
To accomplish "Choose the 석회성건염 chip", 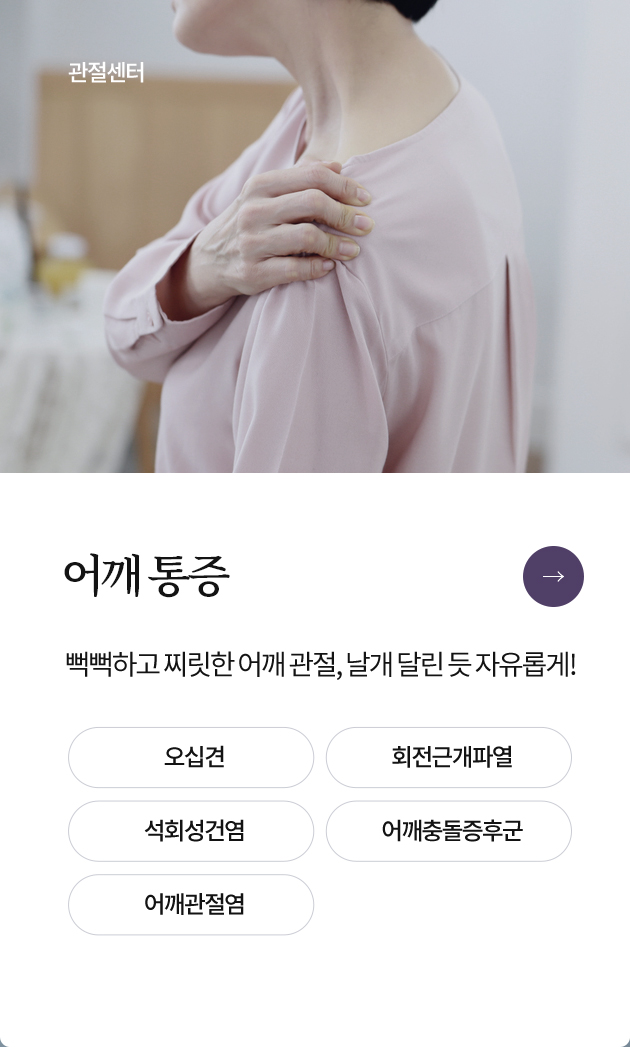I will coord(191,831).
